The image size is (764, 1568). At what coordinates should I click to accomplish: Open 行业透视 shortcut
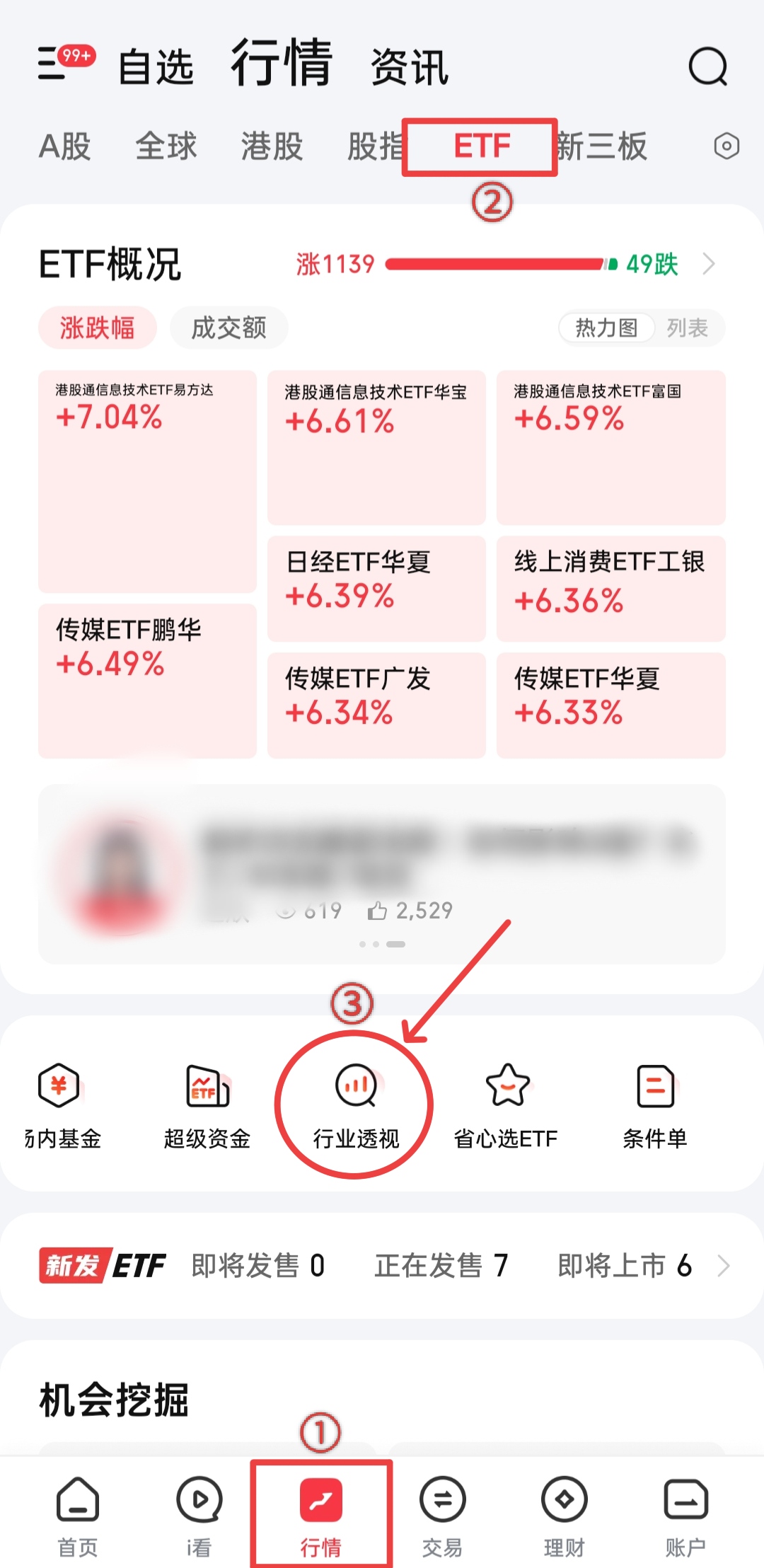click(x=356, y=1104)
